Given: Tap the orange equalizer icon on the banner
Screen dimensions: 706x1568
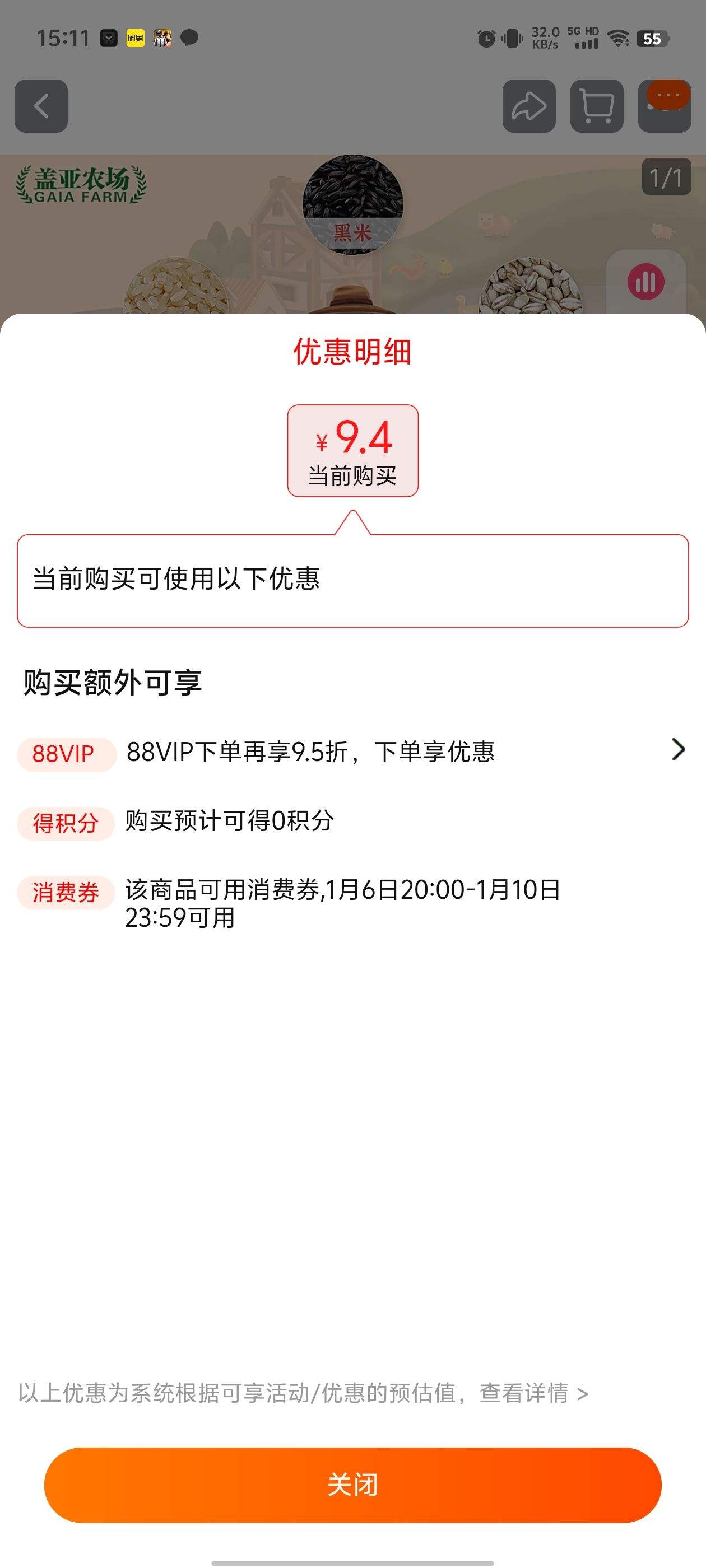Looking at the screenshot, I should [x=645, y=282].
